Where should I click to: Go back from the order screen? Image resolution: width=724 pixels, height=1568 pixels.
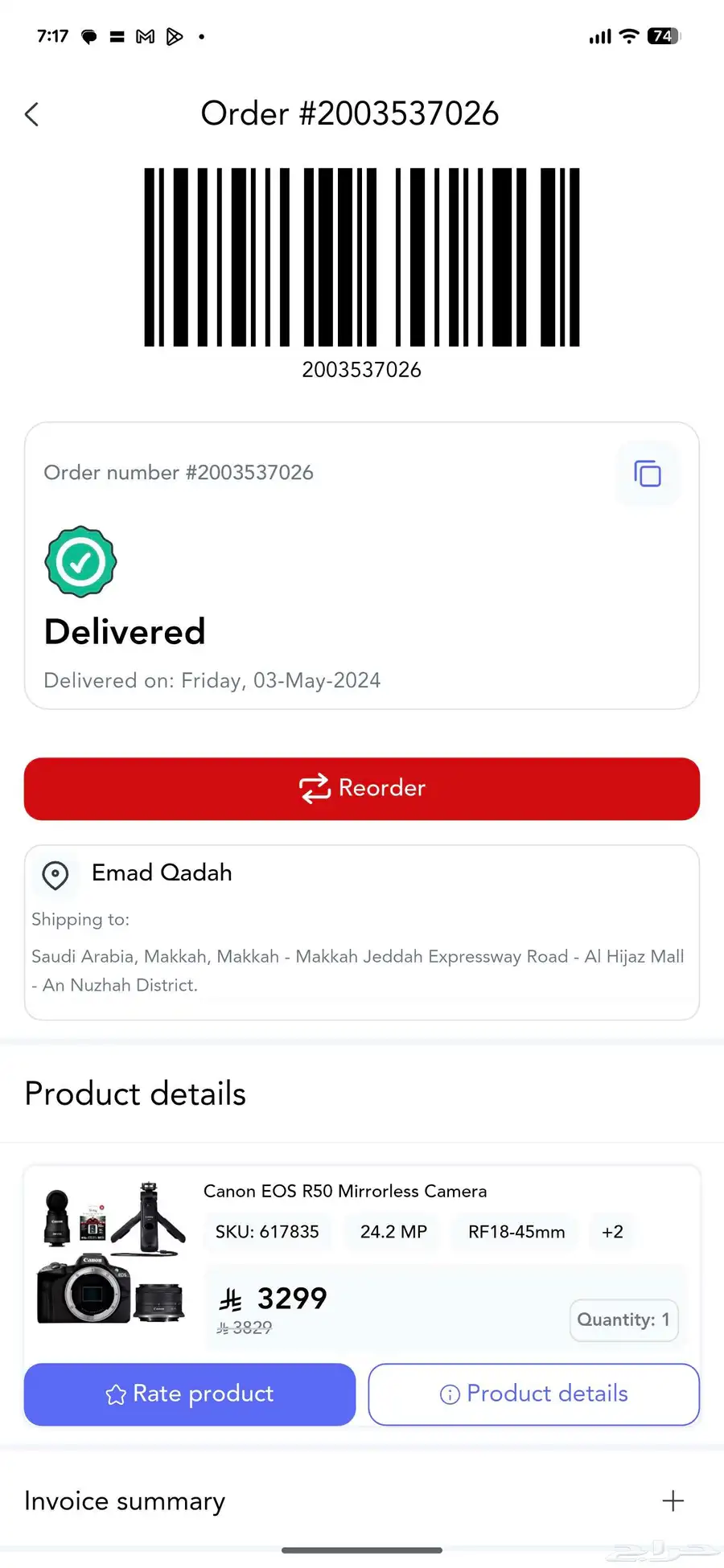32,114
